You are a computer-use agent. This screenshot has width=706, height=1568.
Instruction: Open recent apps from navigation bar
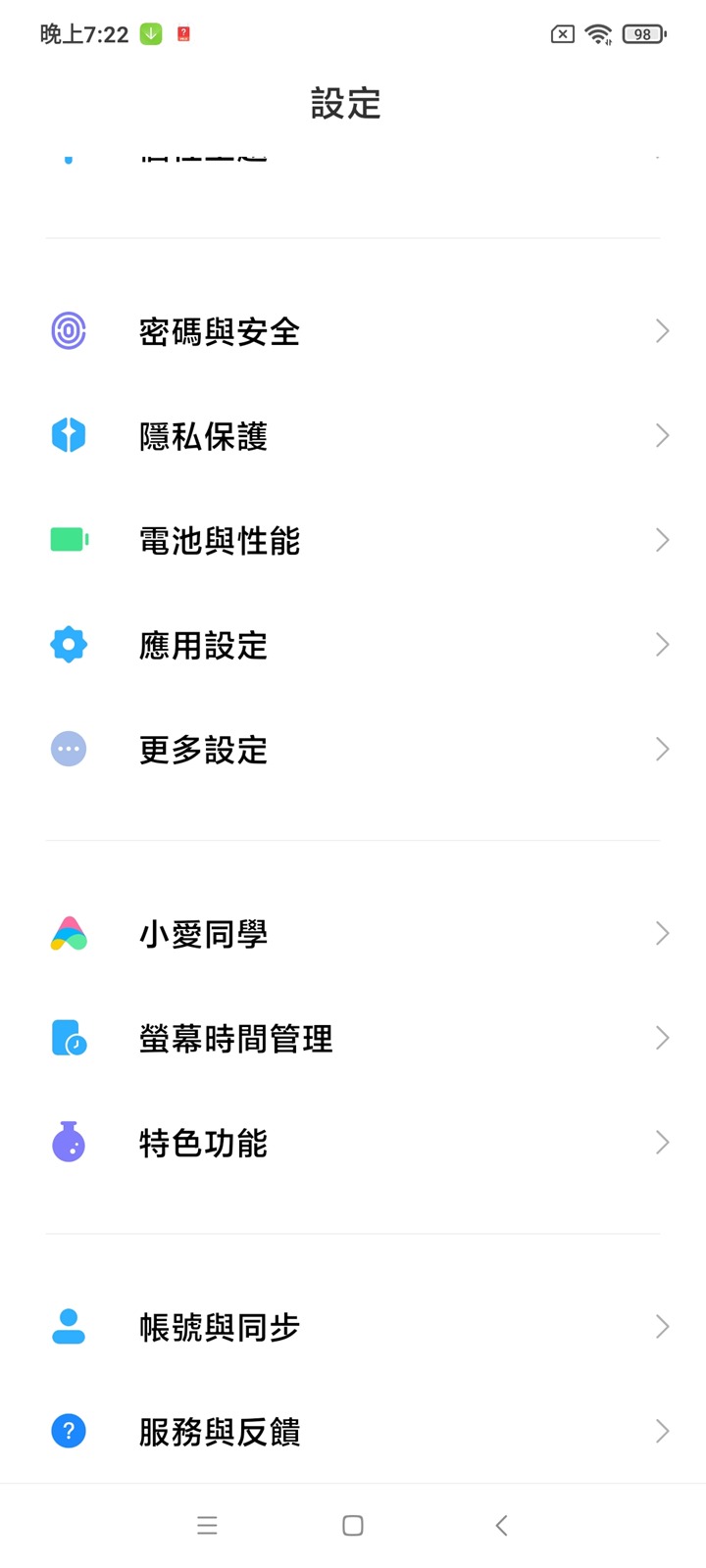tap(207, 1525)
